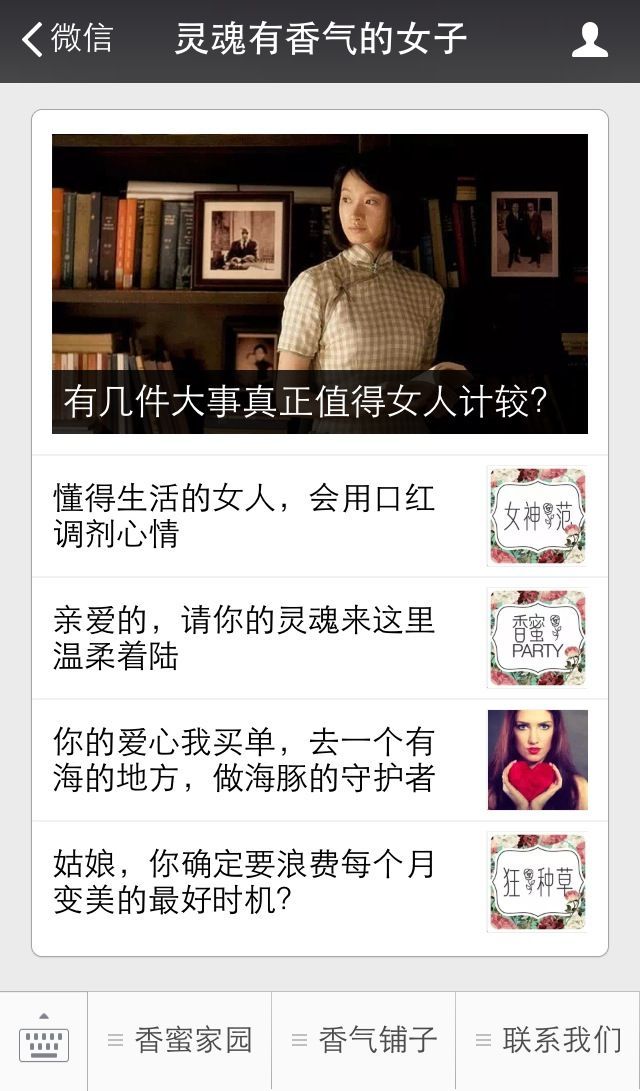Expand the 香气铺子 menu
The height and width of the screenshot is (1091, 640).
[364, 1040]
